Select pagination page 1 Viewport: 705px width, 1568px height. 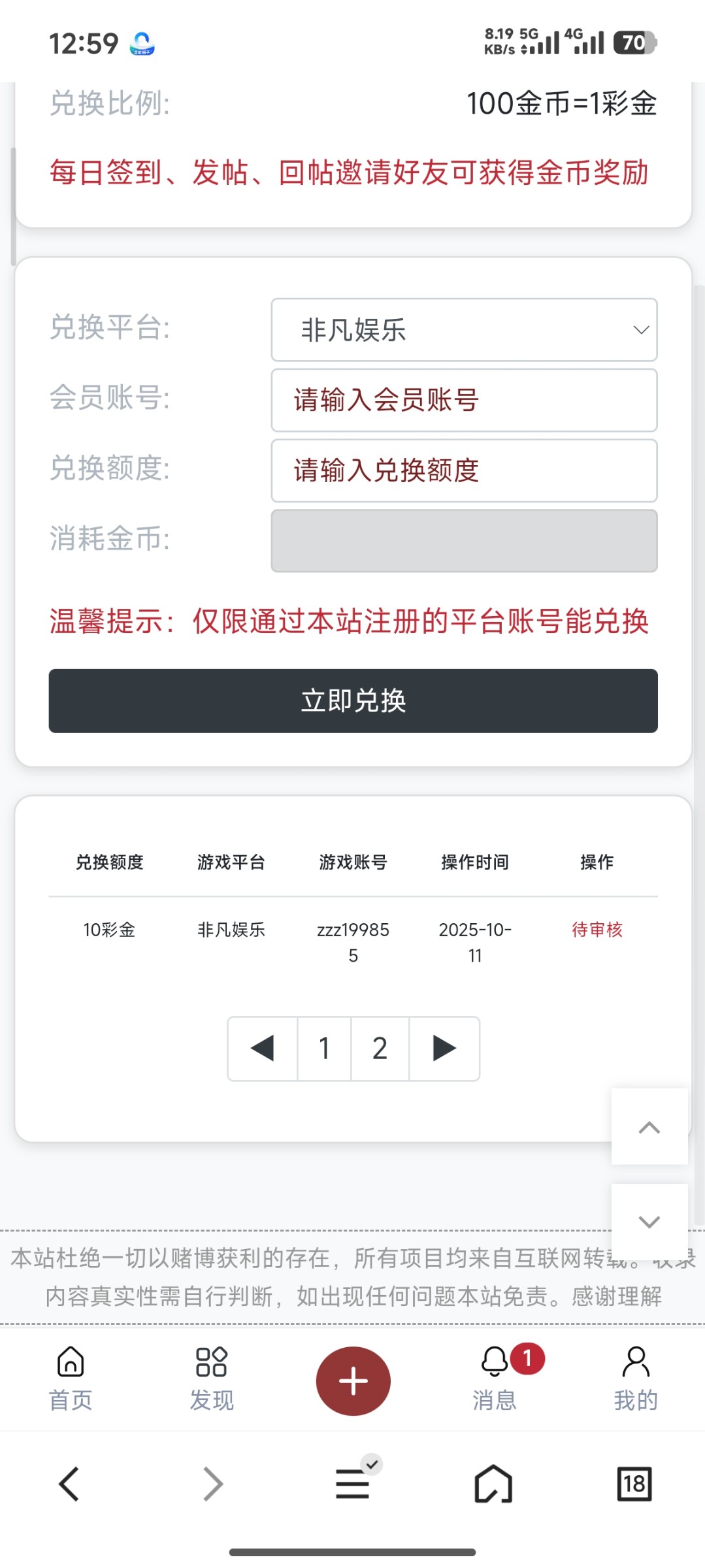pos(325,1048)
